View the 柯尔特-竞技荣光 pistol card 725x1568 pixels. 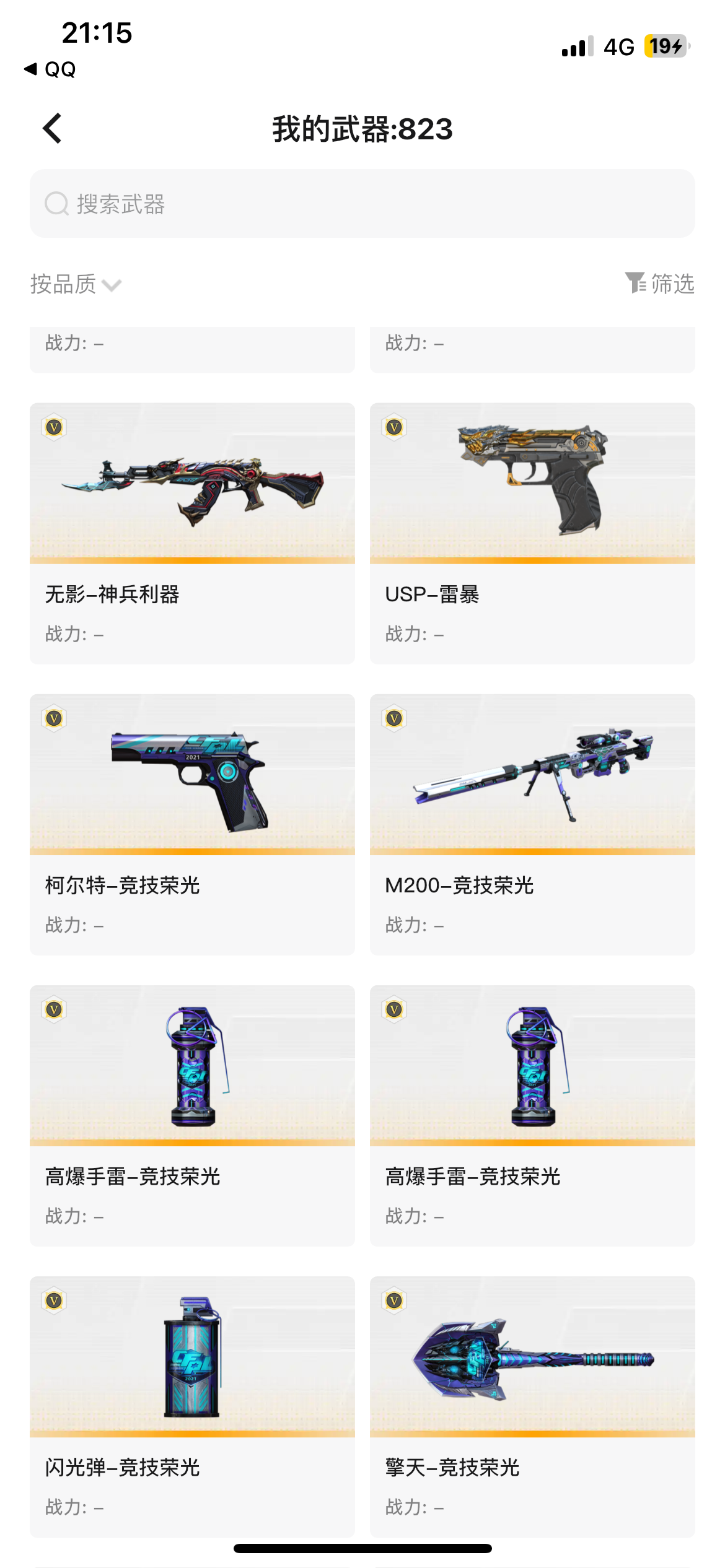pyautogui.click(x=192, y=824)
